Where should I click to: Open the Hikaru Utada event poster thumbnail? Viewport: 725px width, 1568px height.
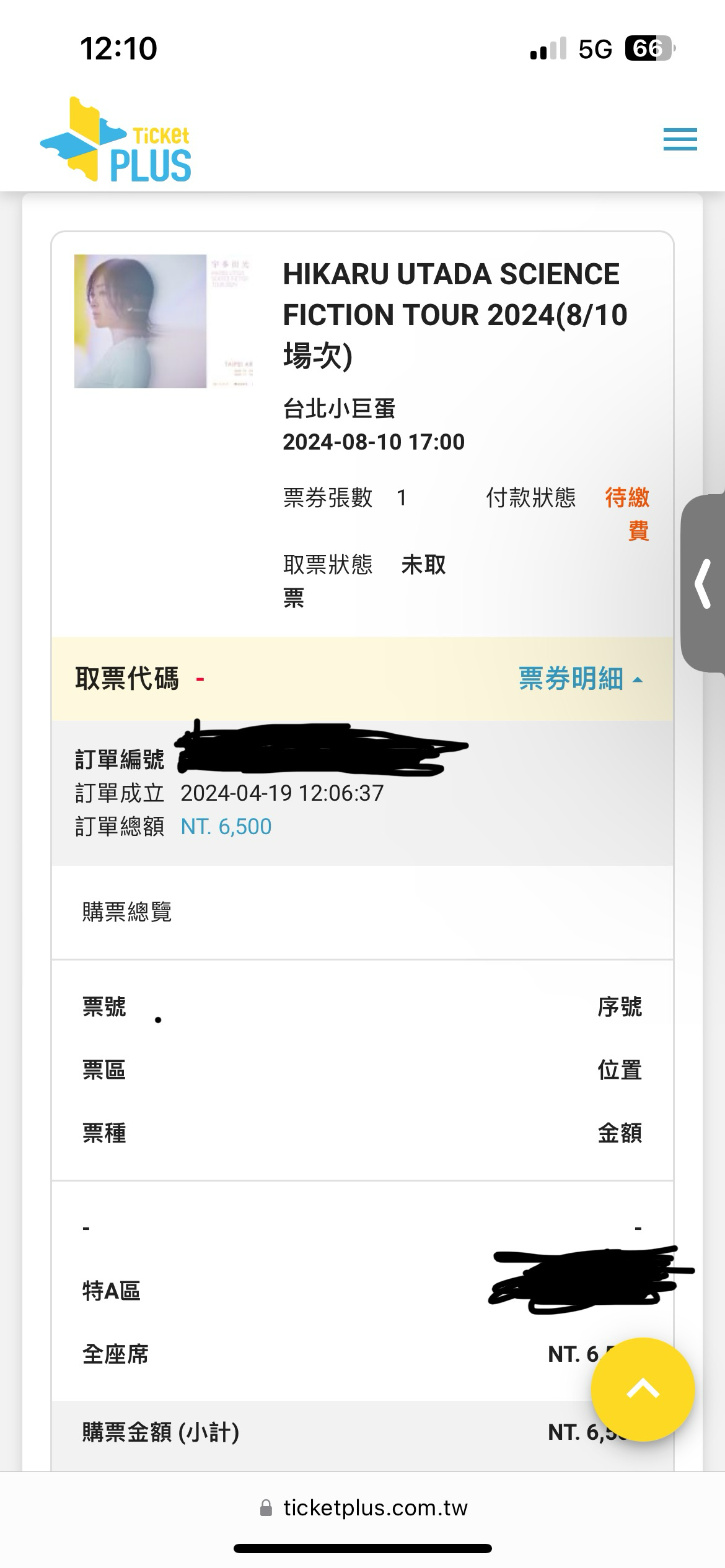point(164,321)
